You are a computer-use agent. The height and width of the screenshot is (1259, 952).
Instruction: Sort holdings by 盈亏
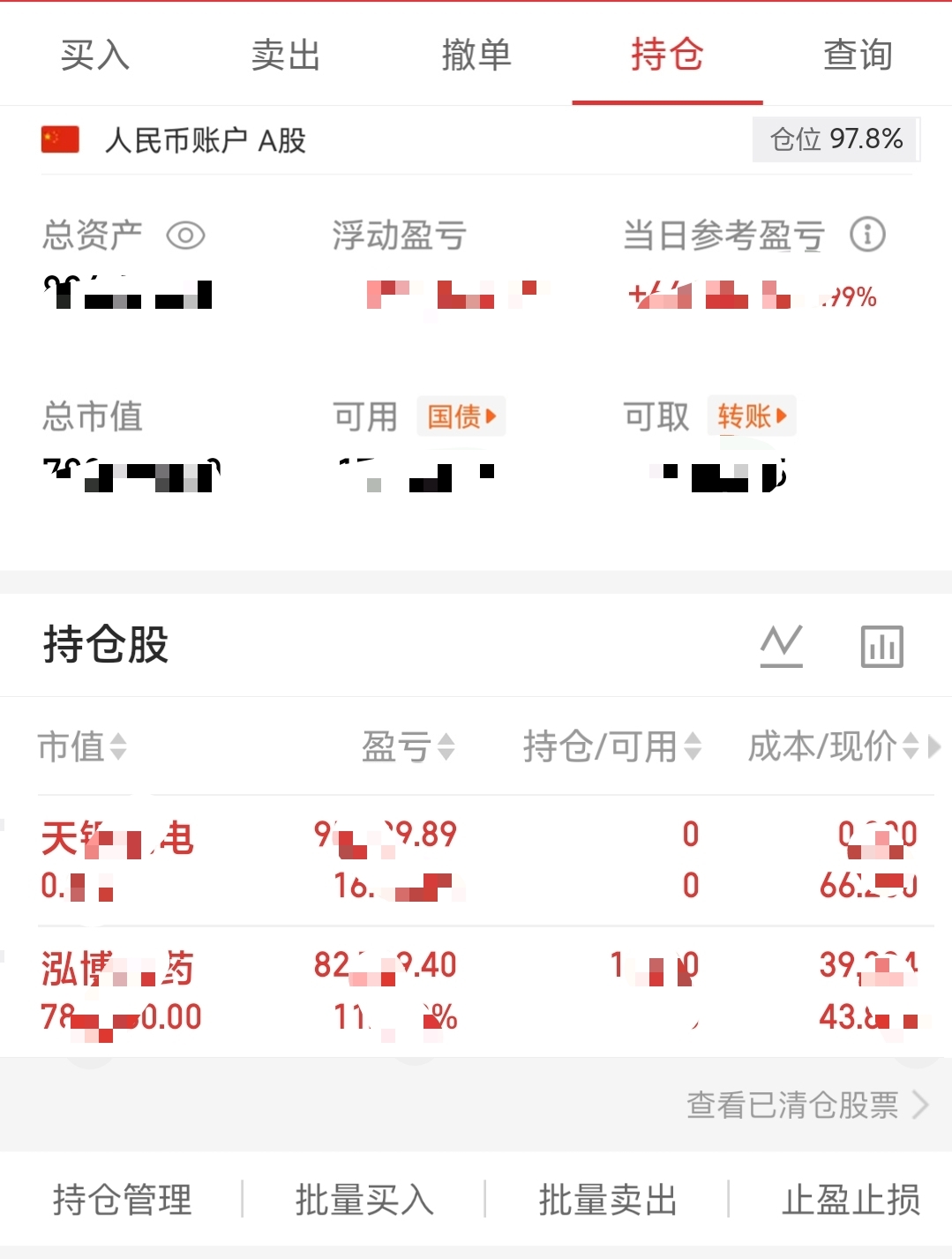point(409,746)
